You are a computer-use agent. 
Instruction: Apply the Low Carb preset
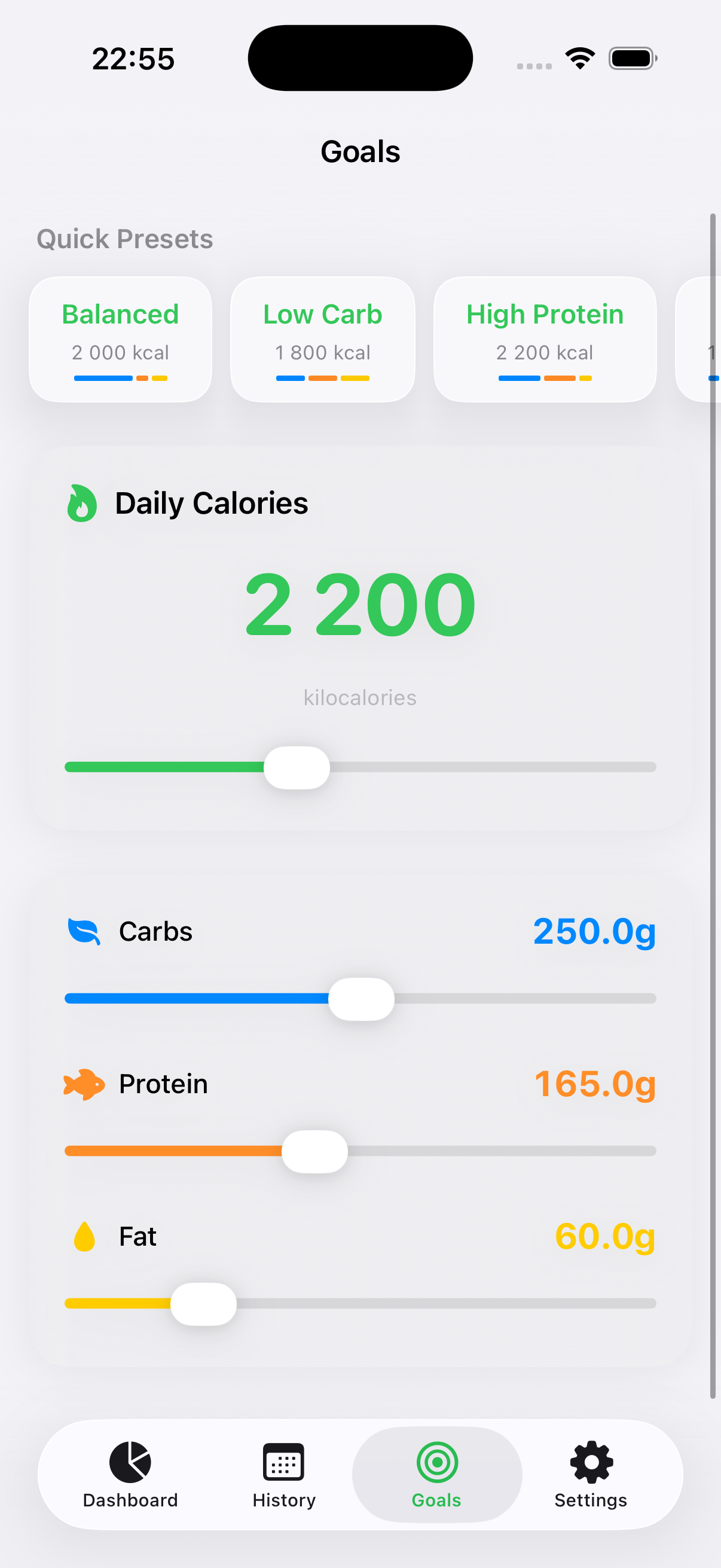(x=322, y=338)
